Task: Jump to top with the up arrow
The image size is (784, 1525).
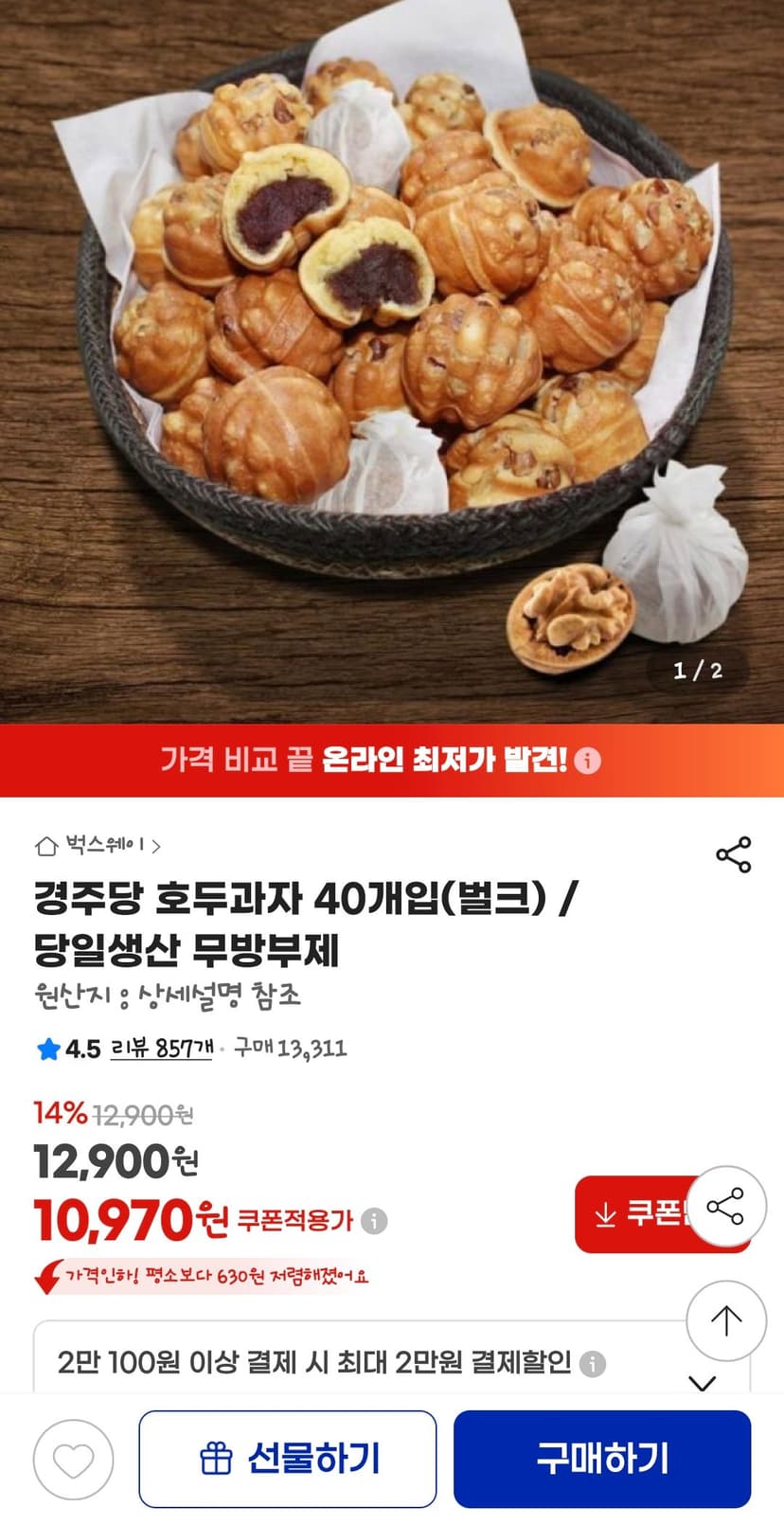Action: point(725,1320)
